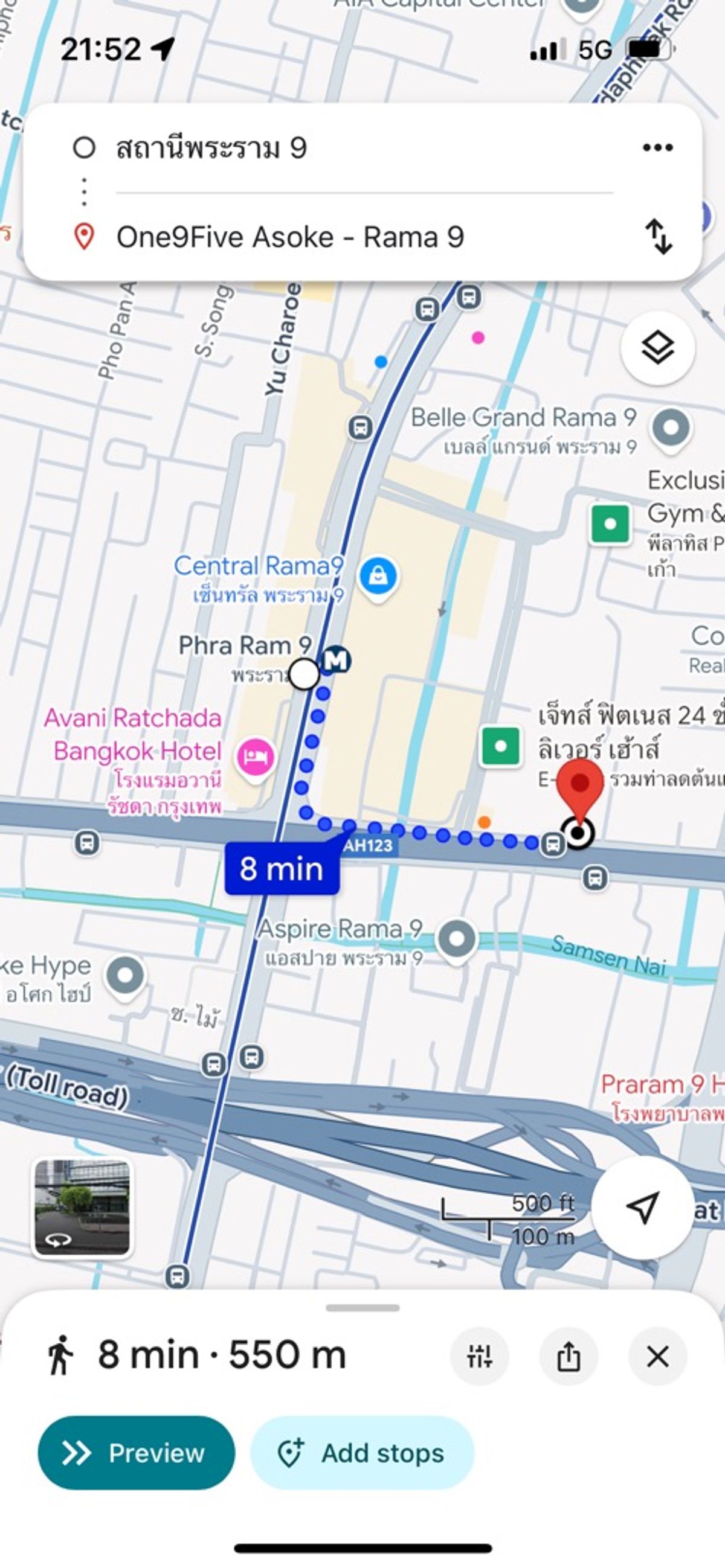Open the three-dot overflow menu
The height and width of the screenshot is (1568, 725).
tap(657, 147)
